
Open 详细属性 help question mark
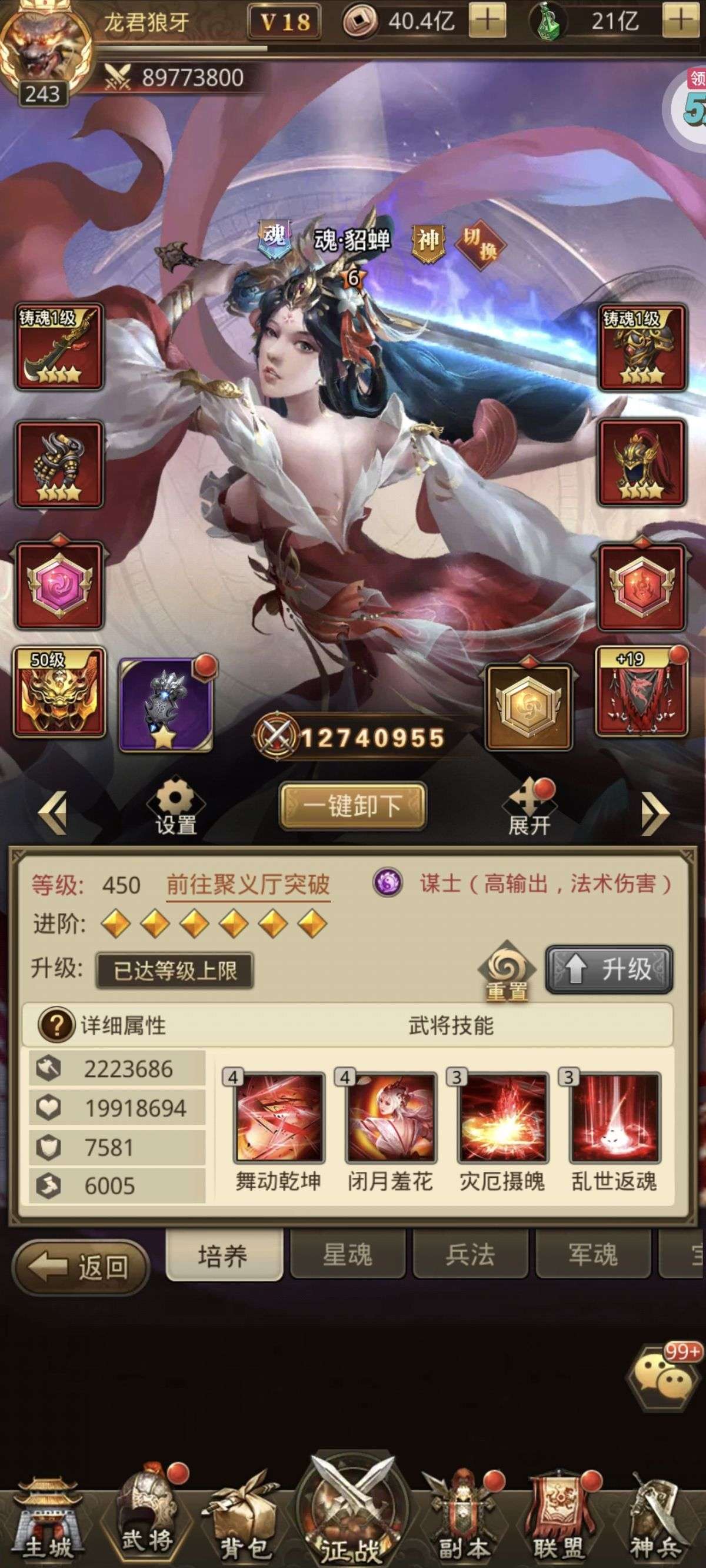[x=56, y=1026]
